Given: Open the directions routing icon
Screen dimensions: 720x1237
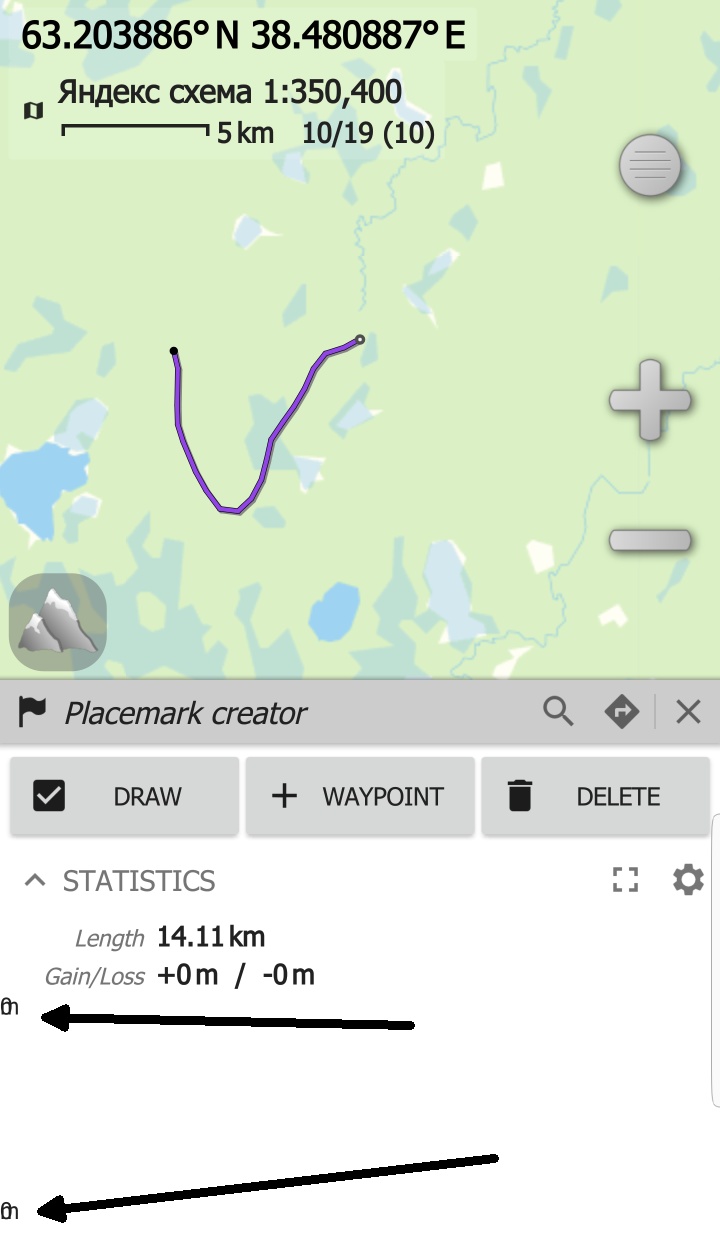Looking at the screenshot, I should click(622, 712).
